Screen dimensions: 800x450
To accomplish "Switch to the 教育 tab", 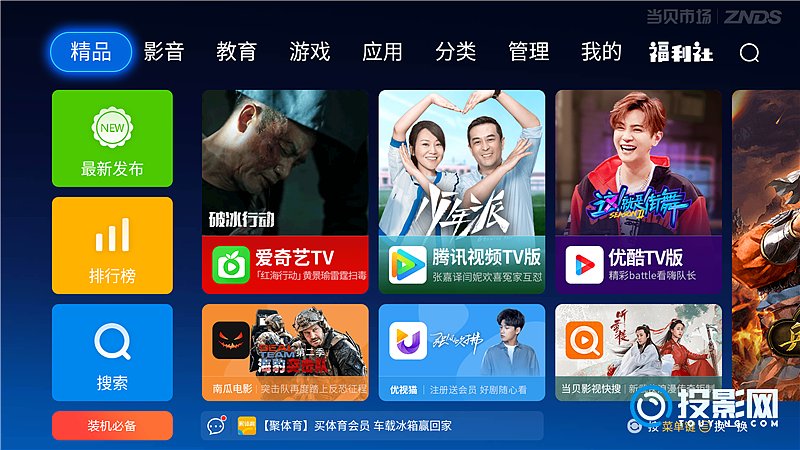I will pyautogui.click(x=237, y=52).
